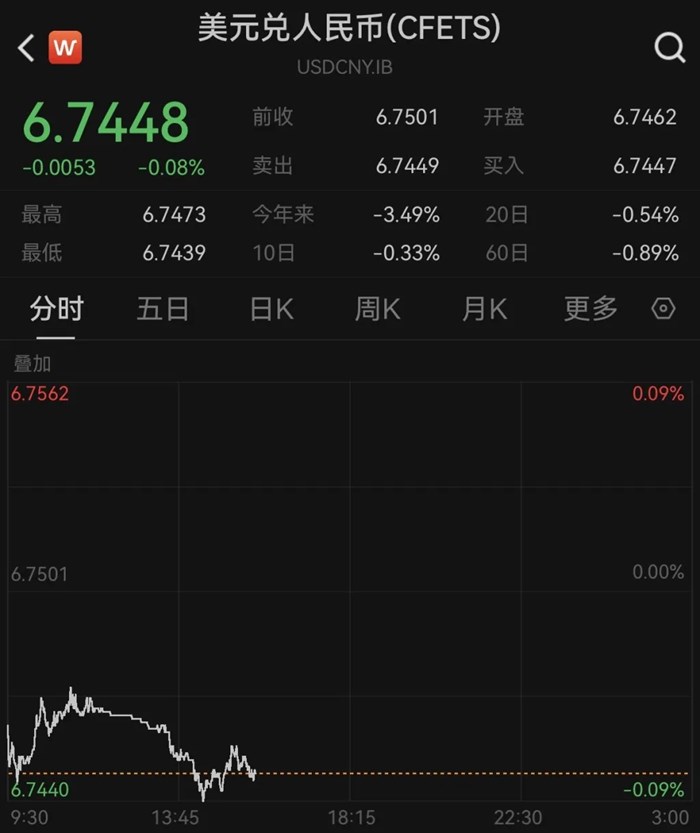Open chart settings hexagon icon
Viewport: 700px width, 833px height.
coord(663,309)
